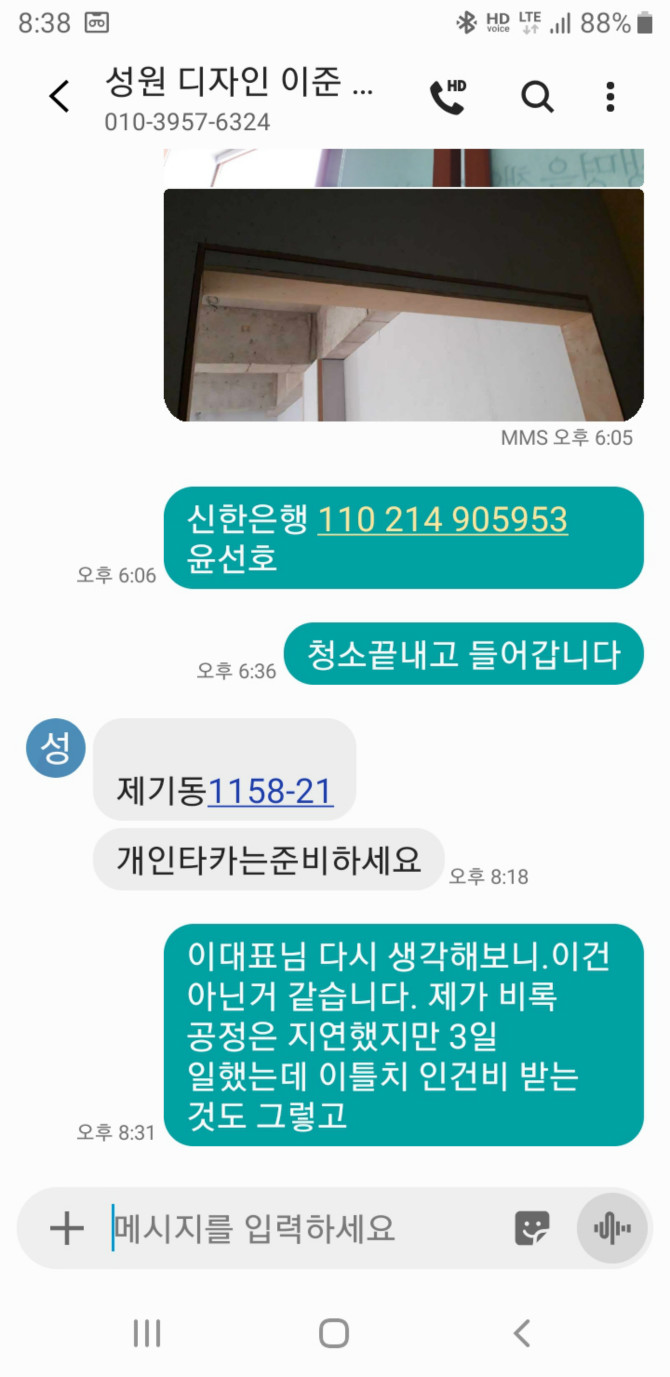Go to the system home screen
This screenshot has height=1377, width=670.
tap(334, 1332)
